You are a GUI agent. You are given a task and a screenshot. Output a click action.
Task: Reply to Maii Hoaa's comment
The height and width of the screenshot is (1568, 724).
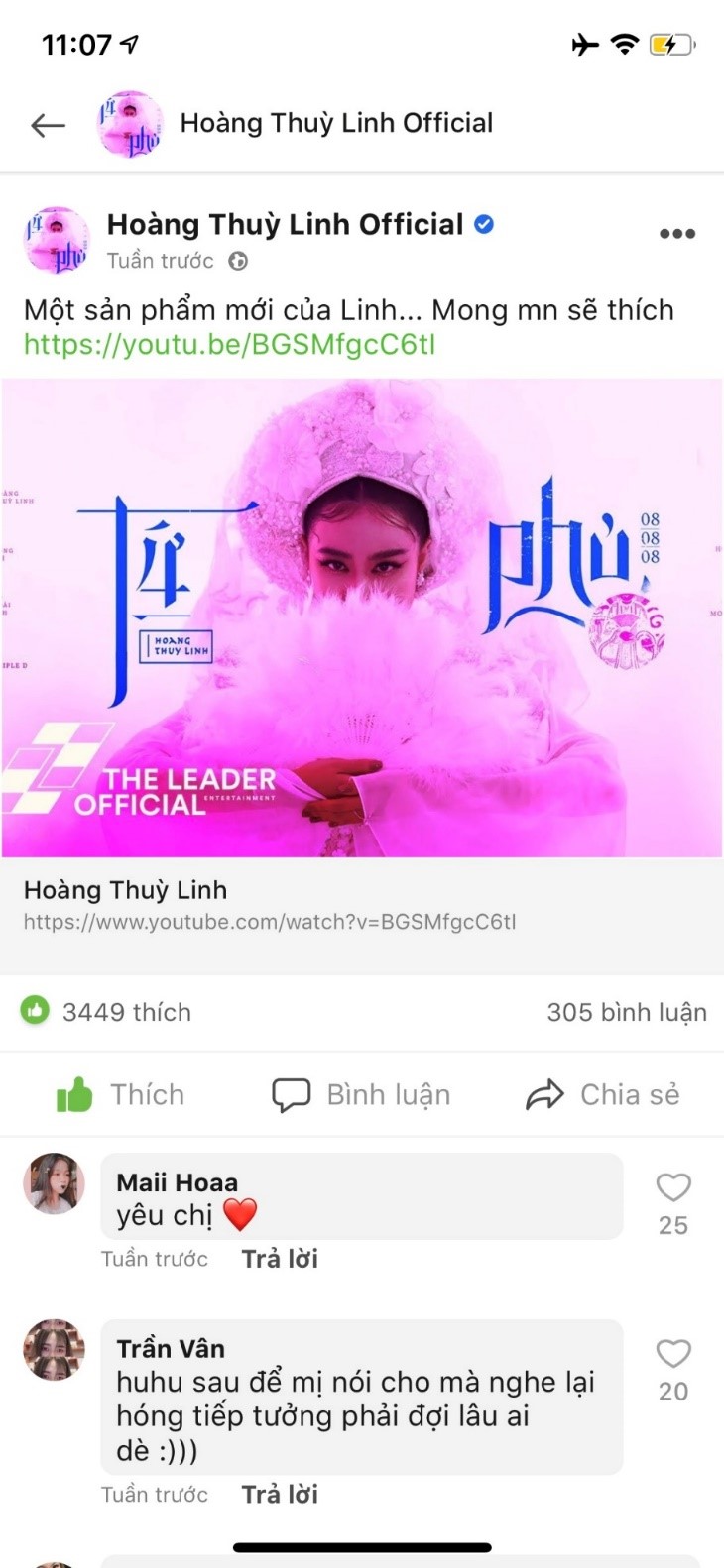coord(280,1259)
